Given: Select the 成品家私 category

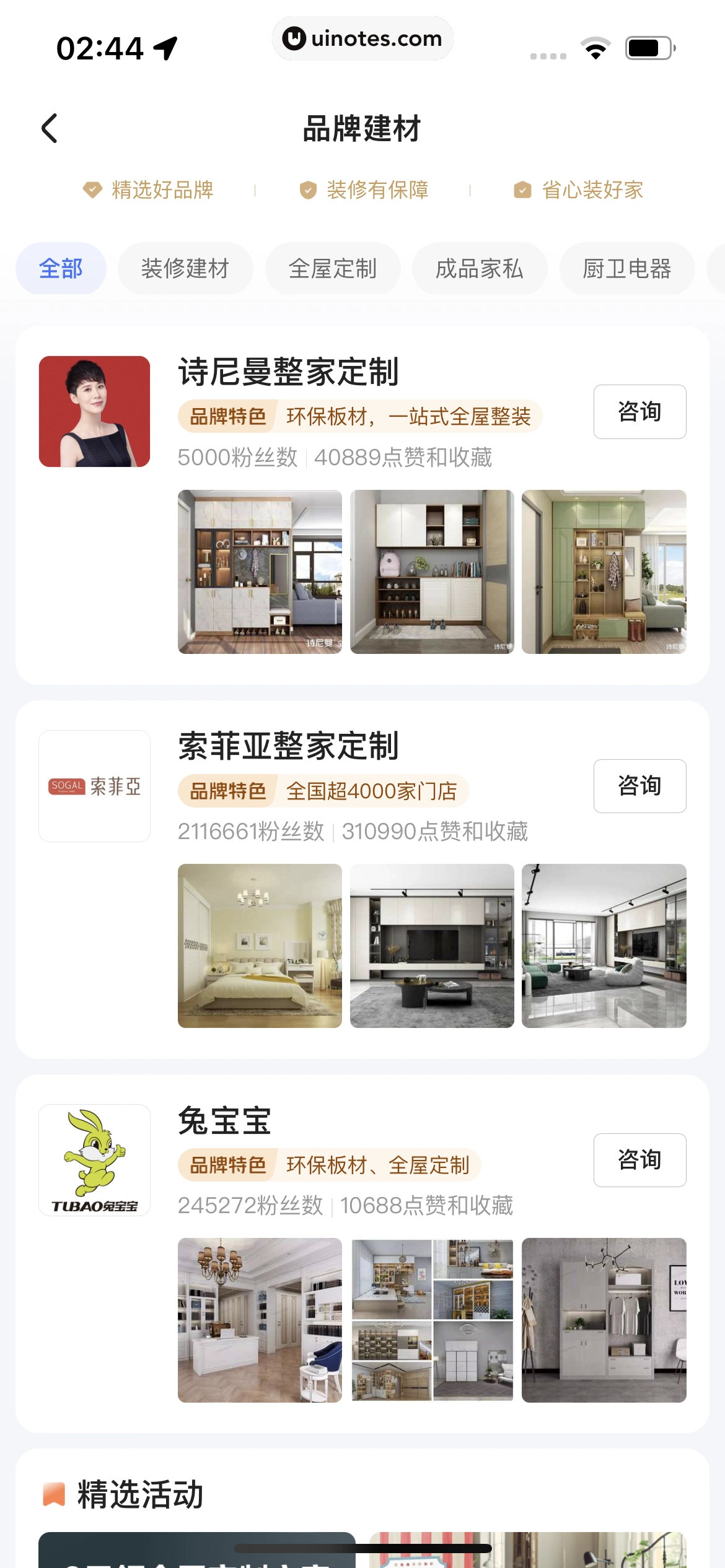Looking at the screenshot, I should (x=480, y=268).
